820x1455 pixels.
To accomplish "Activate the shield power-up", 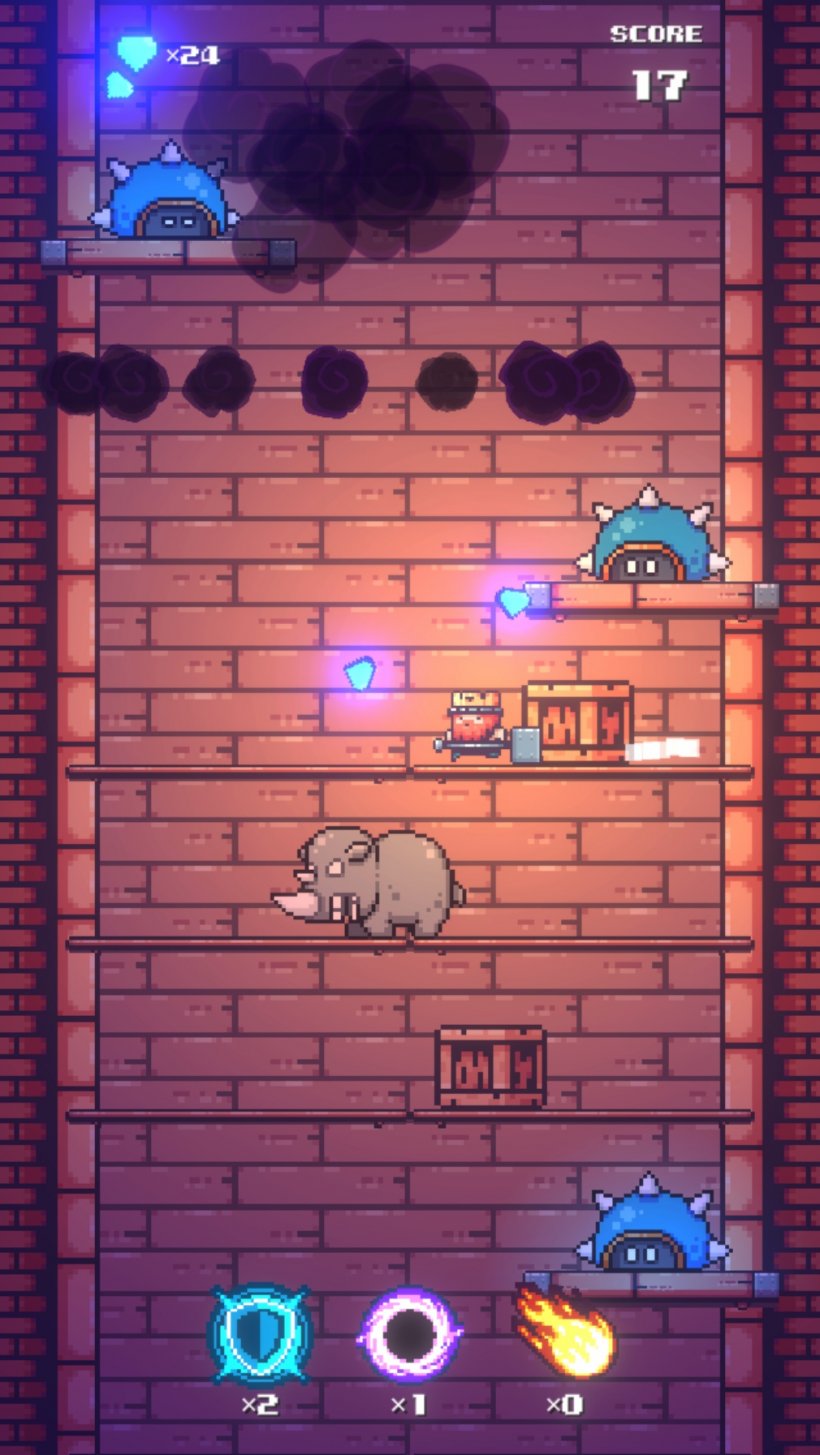I will 259,1334.
